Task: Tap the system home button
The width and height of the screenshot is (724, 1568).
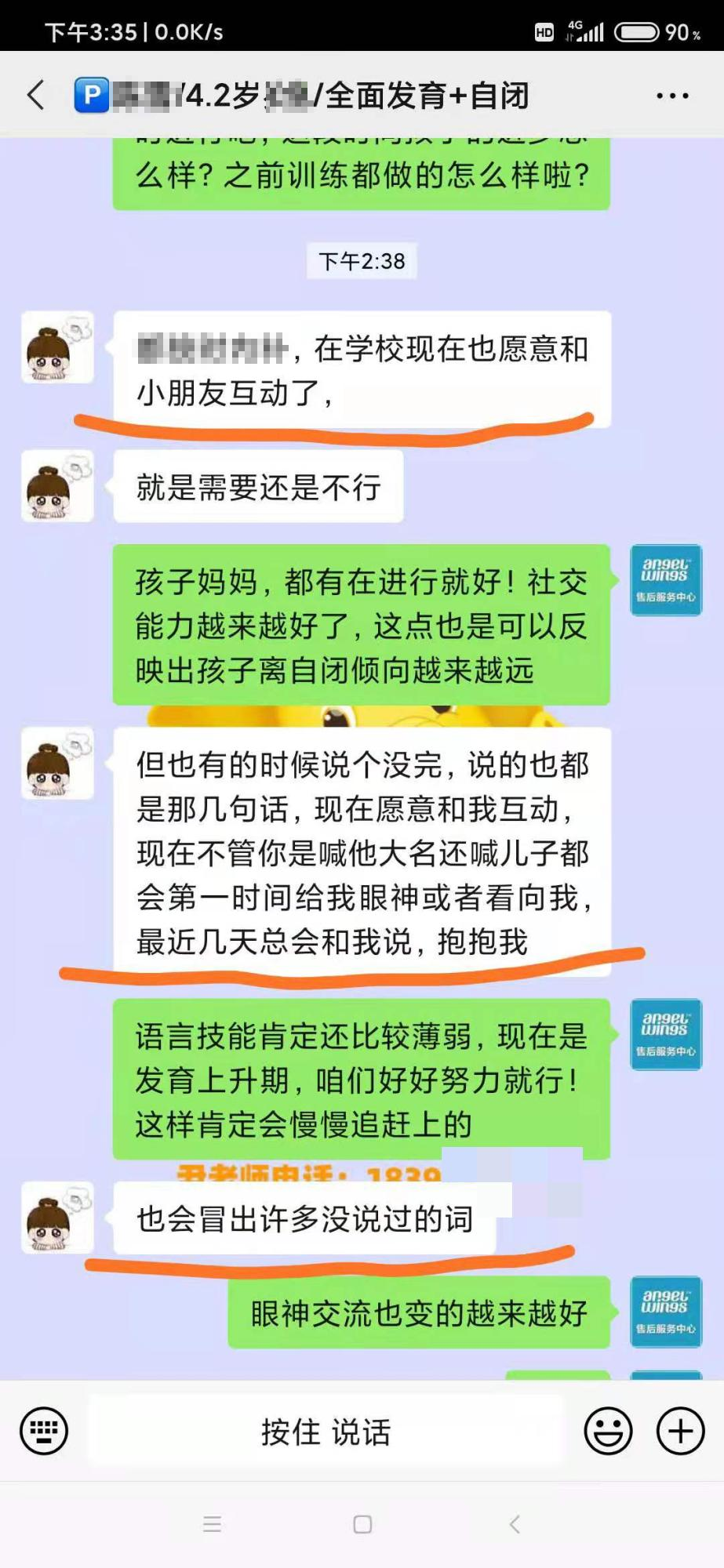Action: pos(362,1524)
